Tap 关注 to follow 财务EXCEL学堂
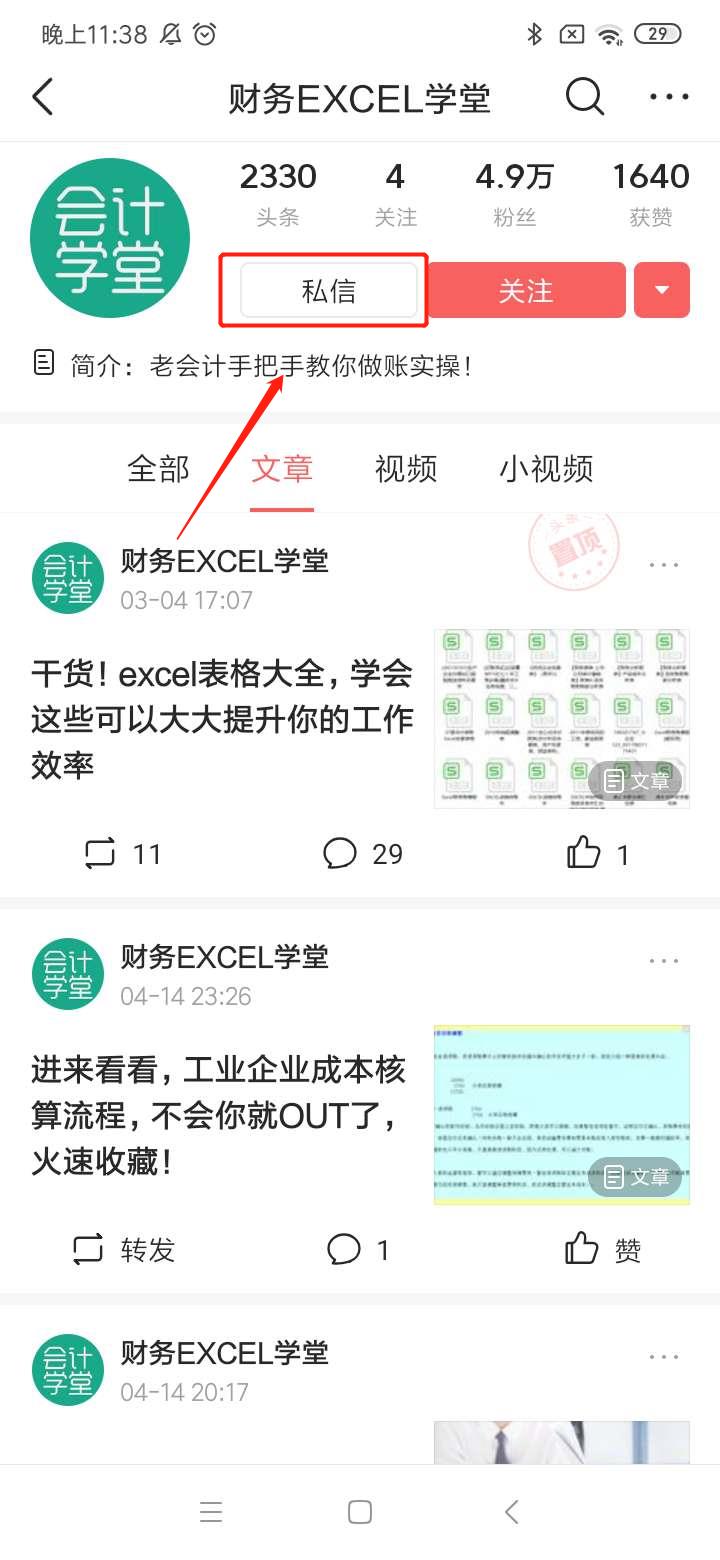720x1560 pixels. pyautogui.click(x=524, y=290)
